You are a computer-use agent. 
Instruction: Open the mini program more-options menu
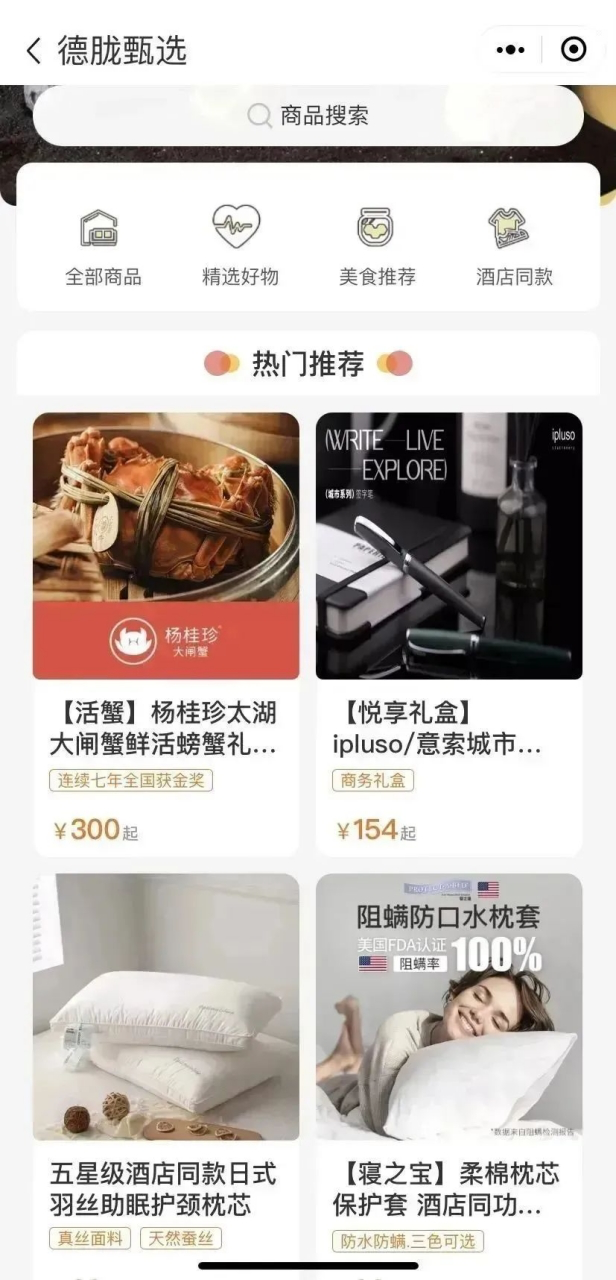click(510, 50)
